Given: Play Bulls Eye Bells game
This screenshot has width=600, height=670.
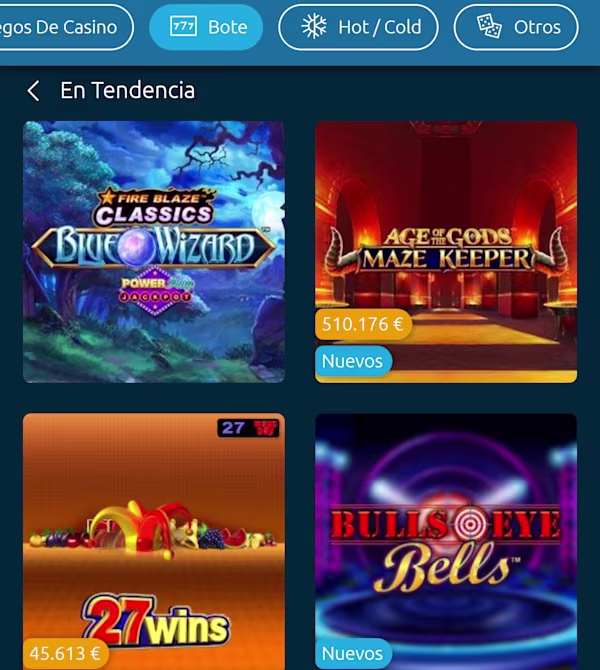Looking at the screenshot, I should pyautogui.click(x=446, y=540).
